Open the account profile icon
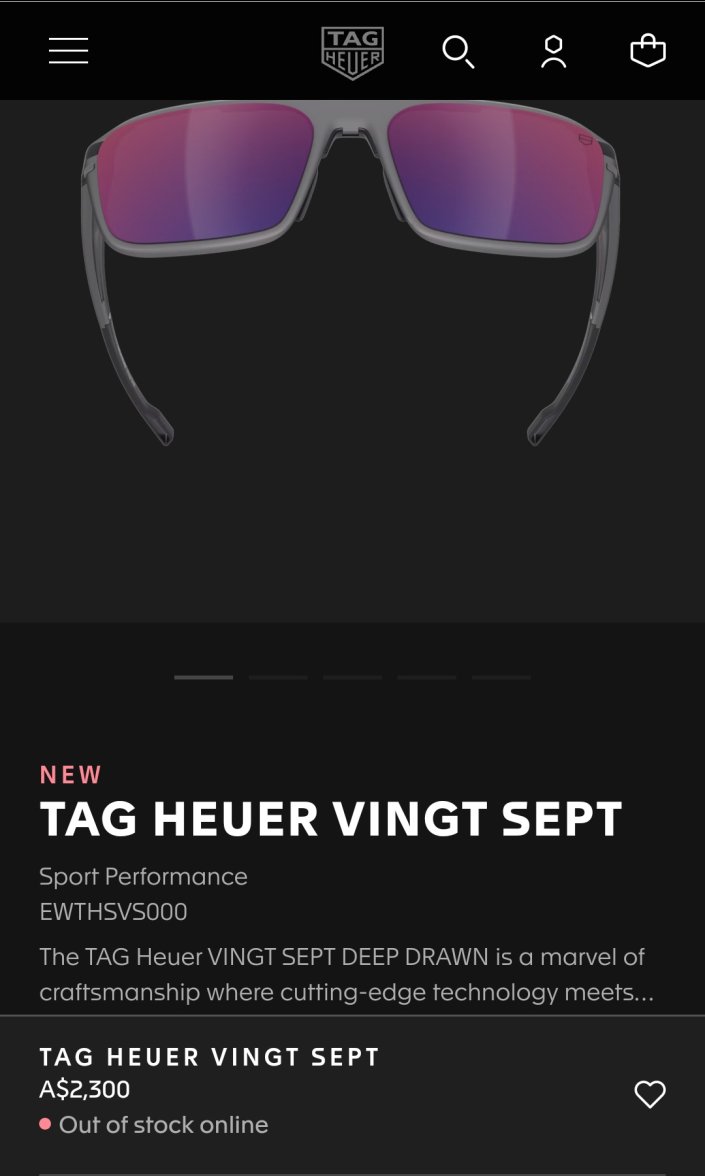This screenshot has height=1176, width=705. (x=553, y=51)
